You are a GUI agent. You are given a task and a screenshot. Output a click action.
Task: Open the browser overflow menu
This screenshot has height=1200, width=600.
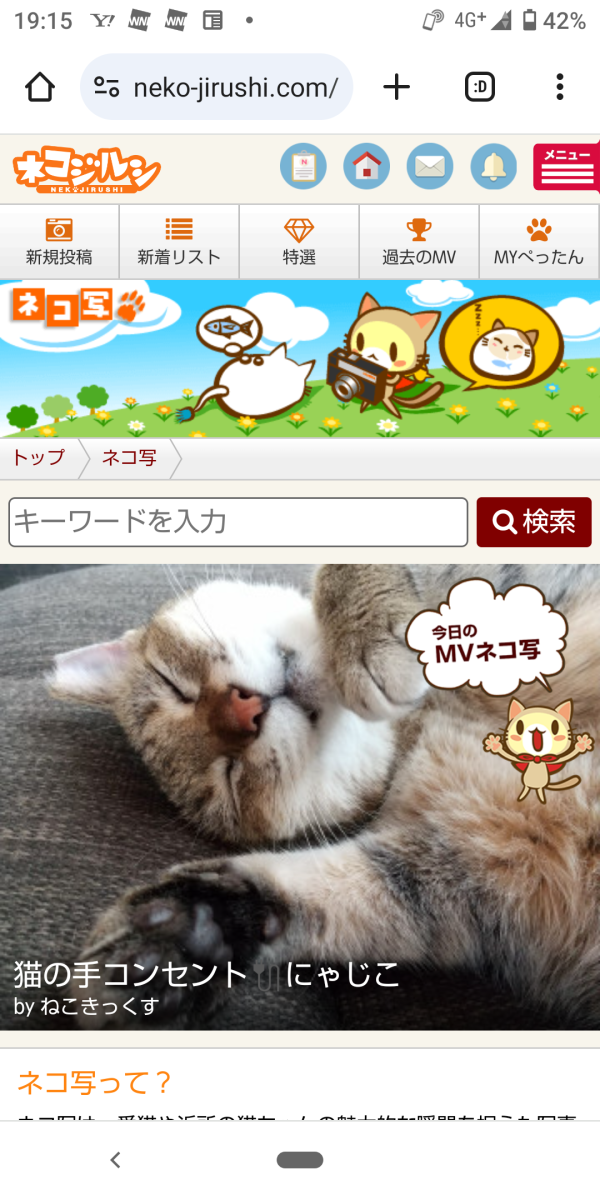[559, 88]
